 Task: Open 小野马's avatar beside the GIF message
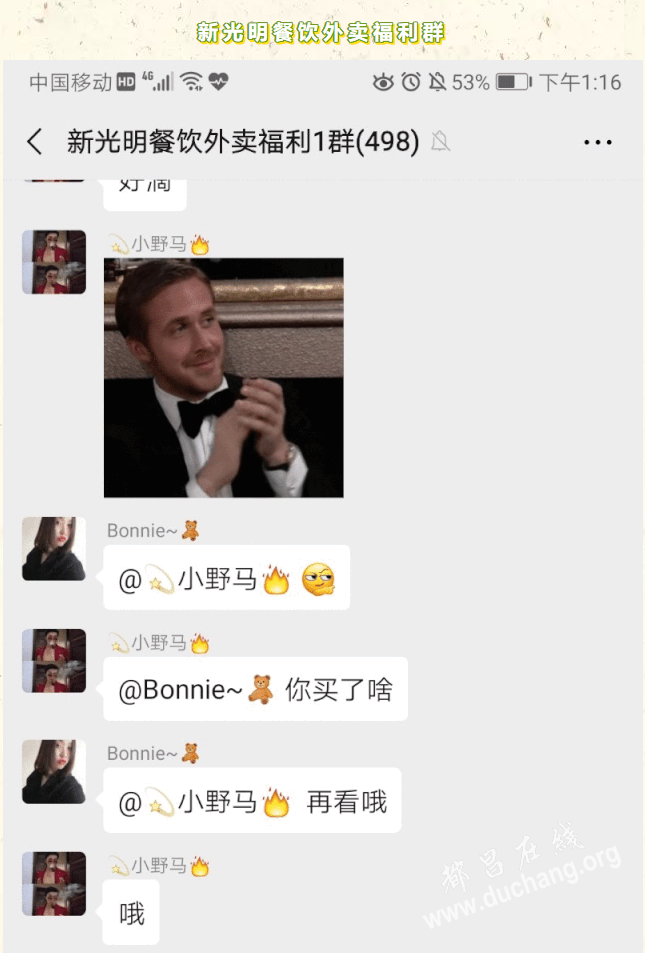[54, 262]
